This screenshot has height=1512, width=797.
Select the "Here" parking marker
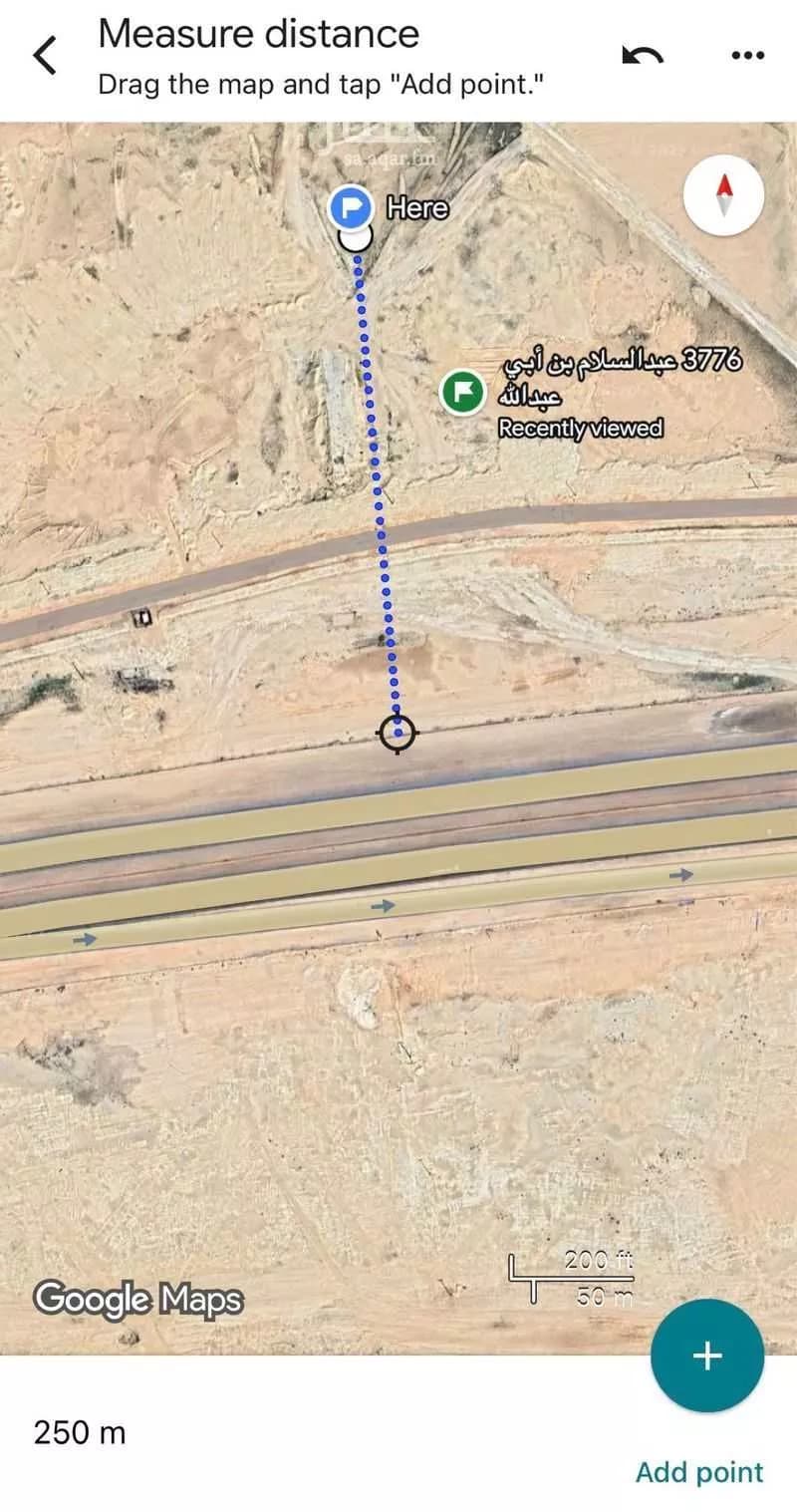click(351, 207)
